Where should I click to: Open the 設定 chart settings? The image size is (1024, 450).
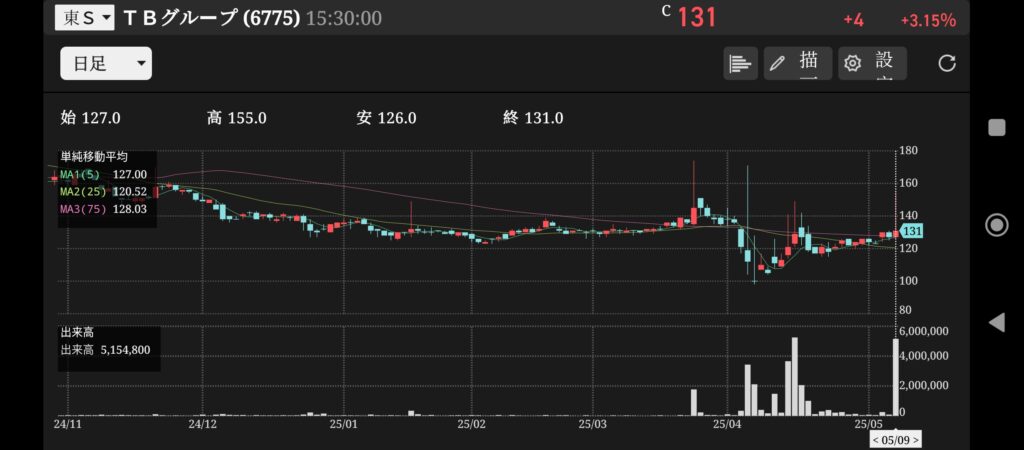872,64
